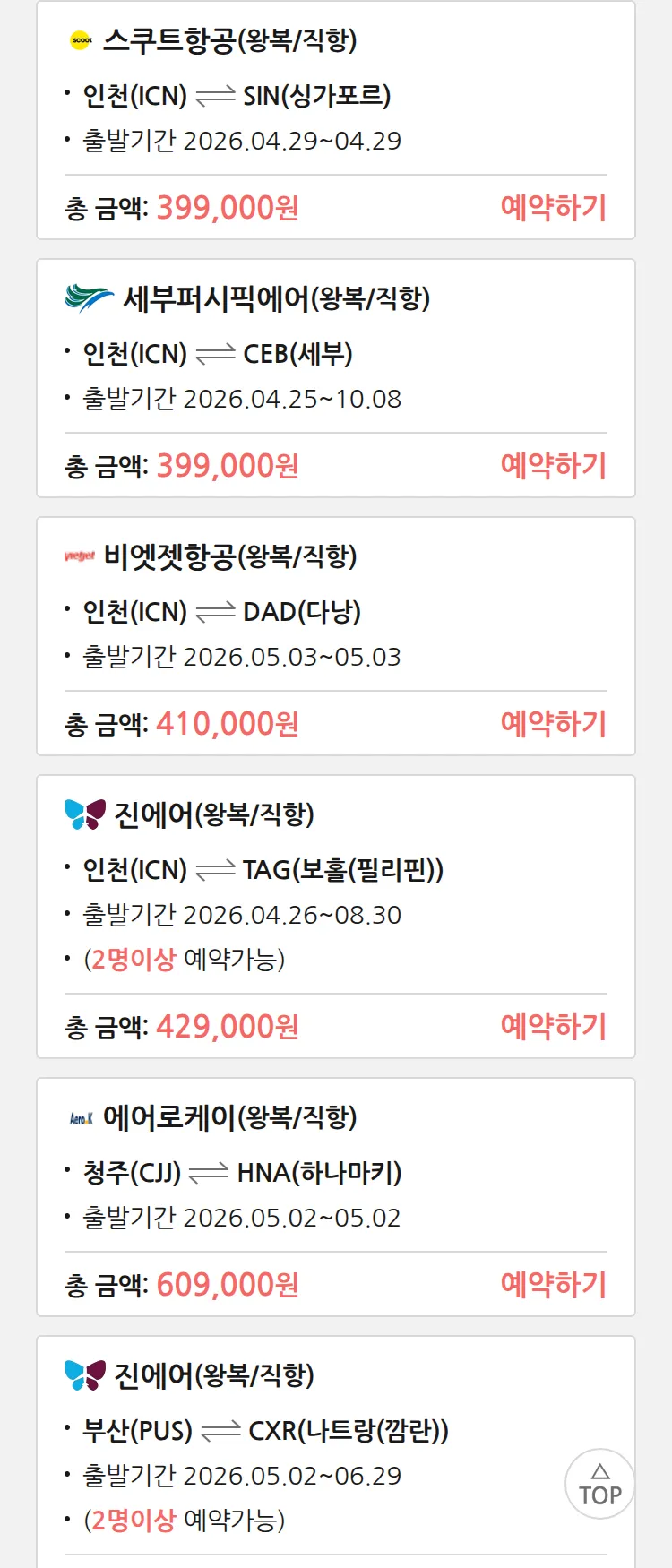Tap 예약하기 for 스쿠트항공 Singapore flight
Image resolution: width=672 pixels, height=1568 pixels.
point(553,208)
